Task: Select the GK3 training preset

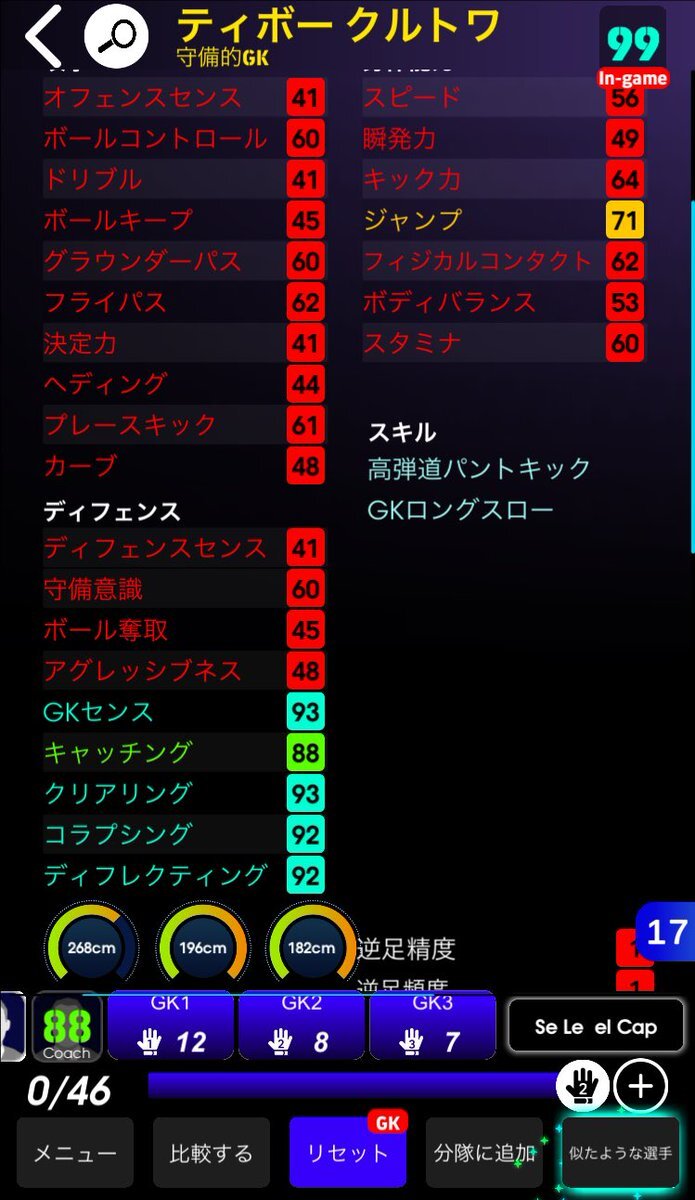Action: 432,1026
